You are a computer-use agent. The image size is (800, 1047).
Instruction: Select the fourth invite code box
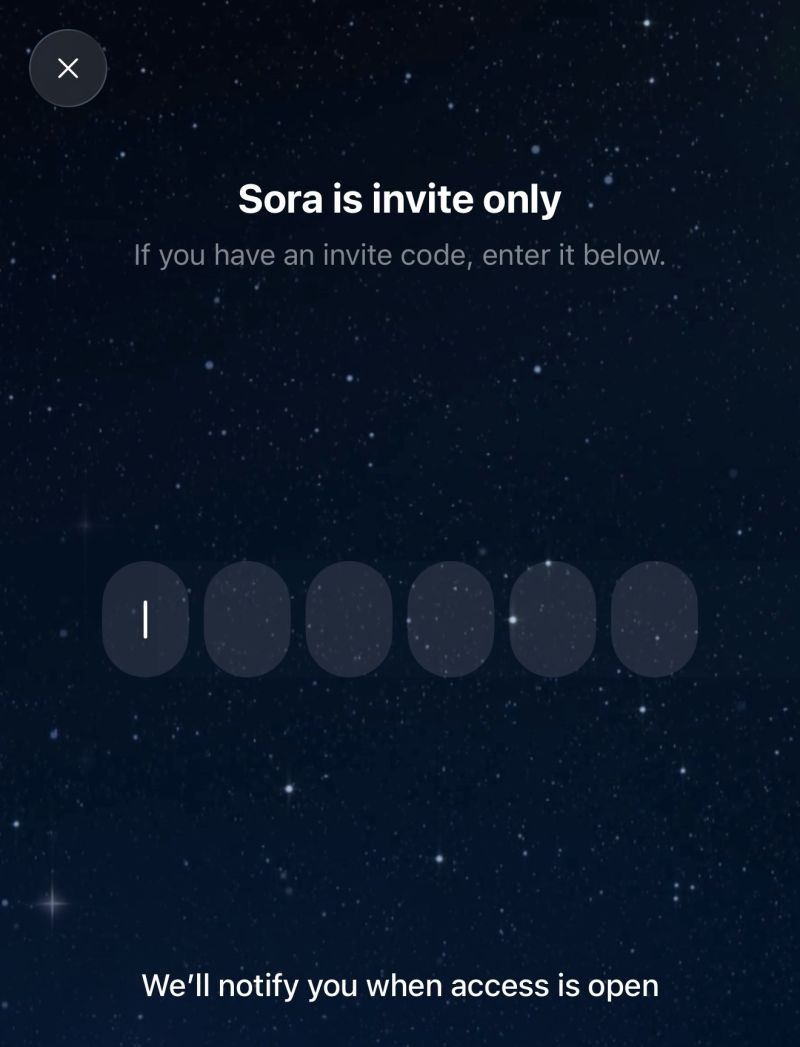click(x=451, y=619)
